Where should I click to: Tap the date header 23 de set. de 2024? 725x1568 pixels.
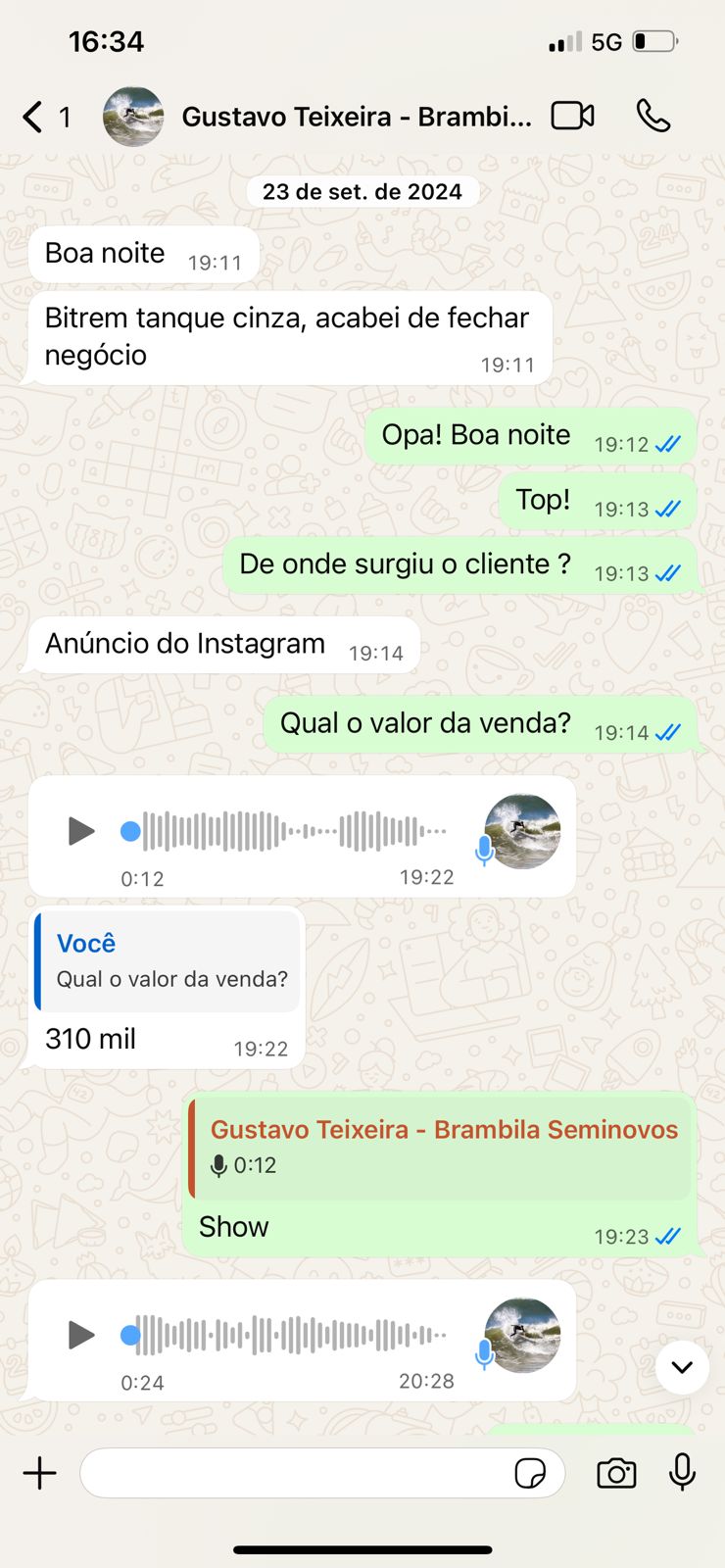(x=362, y=192)
